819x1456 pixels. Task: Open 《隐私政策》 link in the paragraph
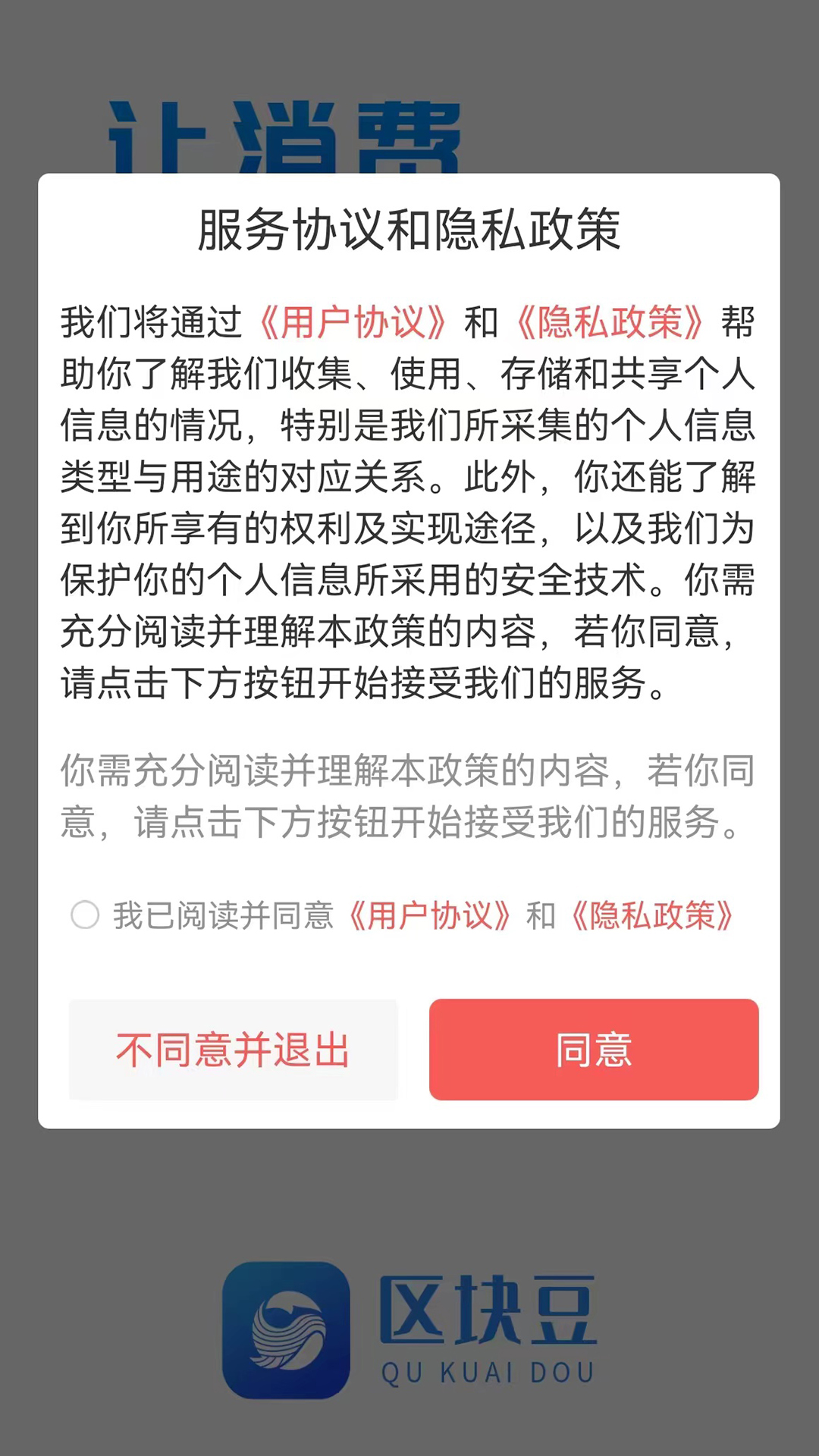click(610, 322)
